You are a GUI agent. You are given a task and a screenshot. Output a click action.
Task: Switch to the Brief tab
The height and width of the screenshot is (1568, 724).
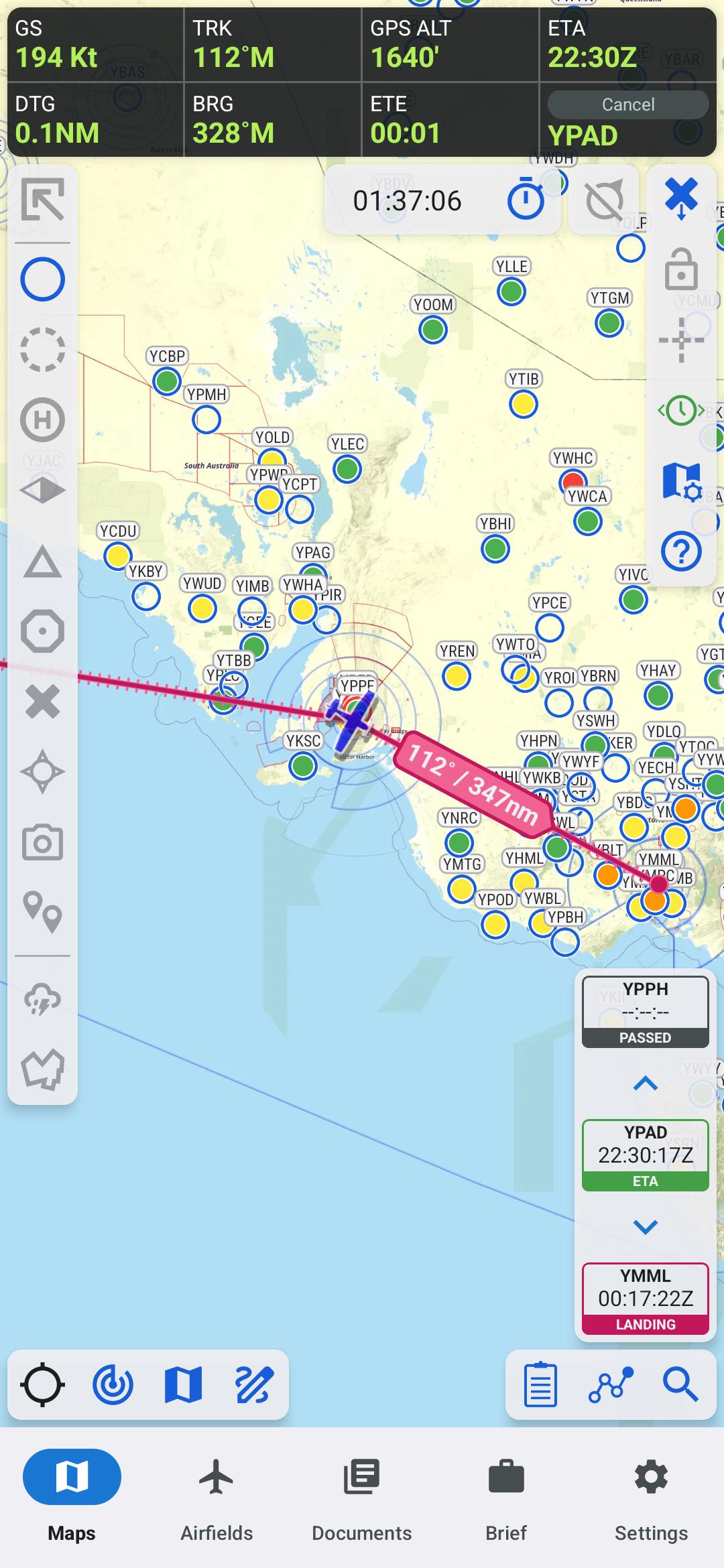click(506, 1500)
